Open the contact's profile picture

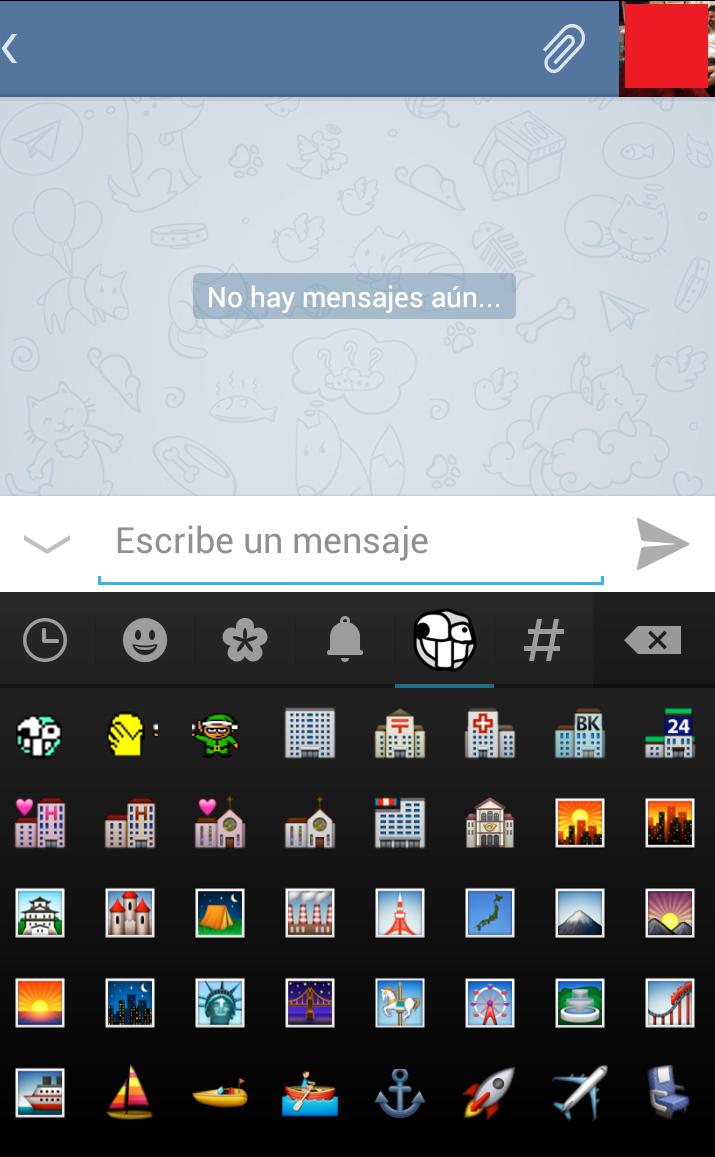coord(665,47)
